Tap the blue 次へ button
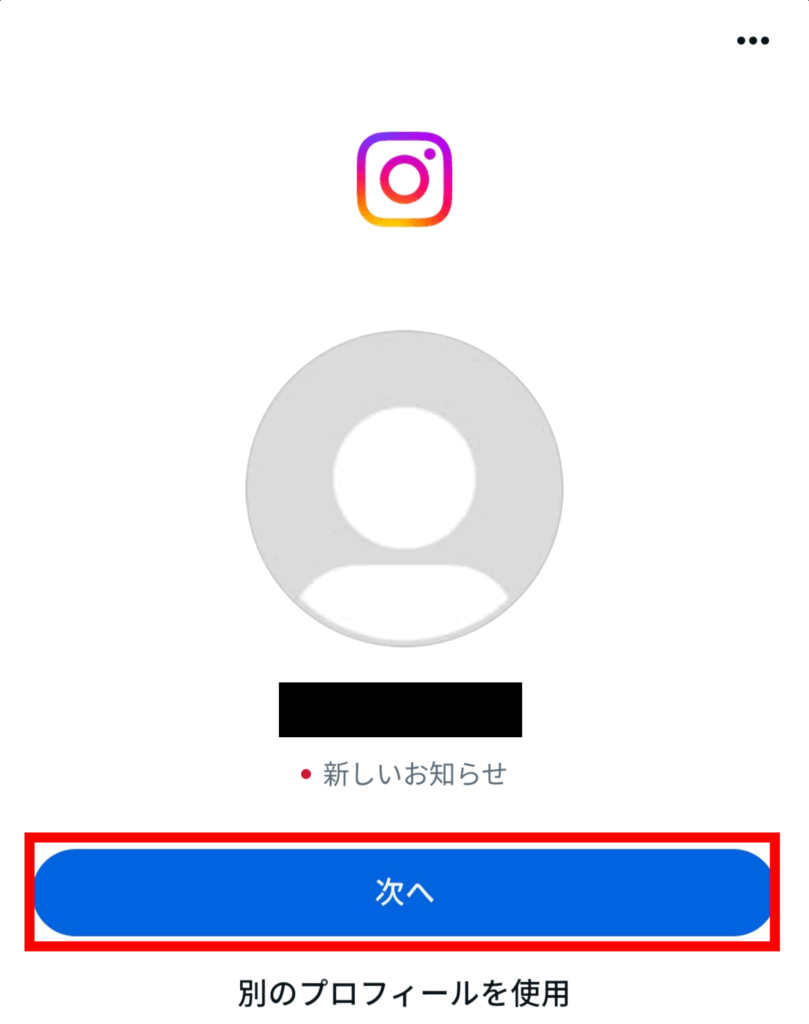809x1024 pixels. (403, 893)
